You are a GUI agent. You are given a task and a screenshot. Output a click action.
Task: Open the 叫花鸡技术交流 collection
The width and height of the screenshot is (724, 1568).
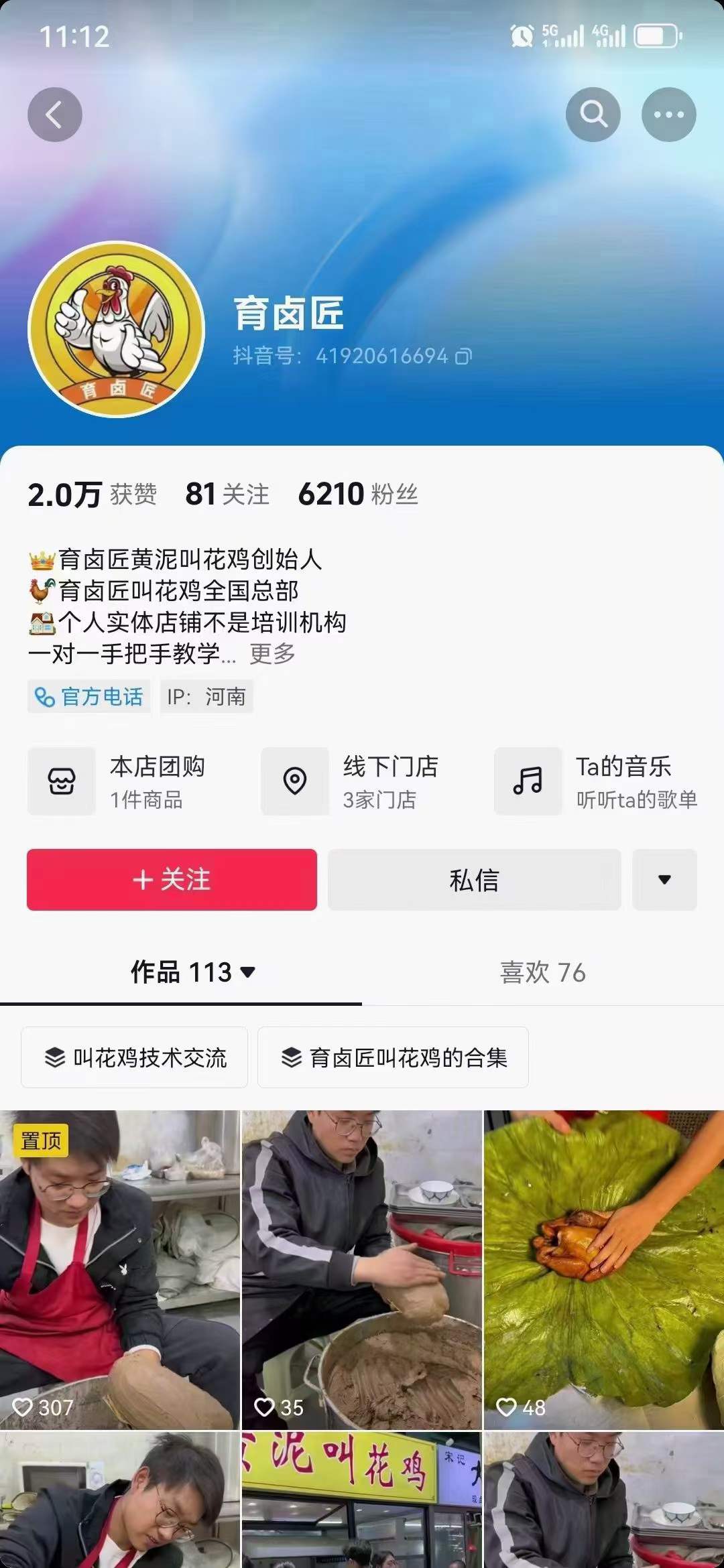pos(134,1057)
